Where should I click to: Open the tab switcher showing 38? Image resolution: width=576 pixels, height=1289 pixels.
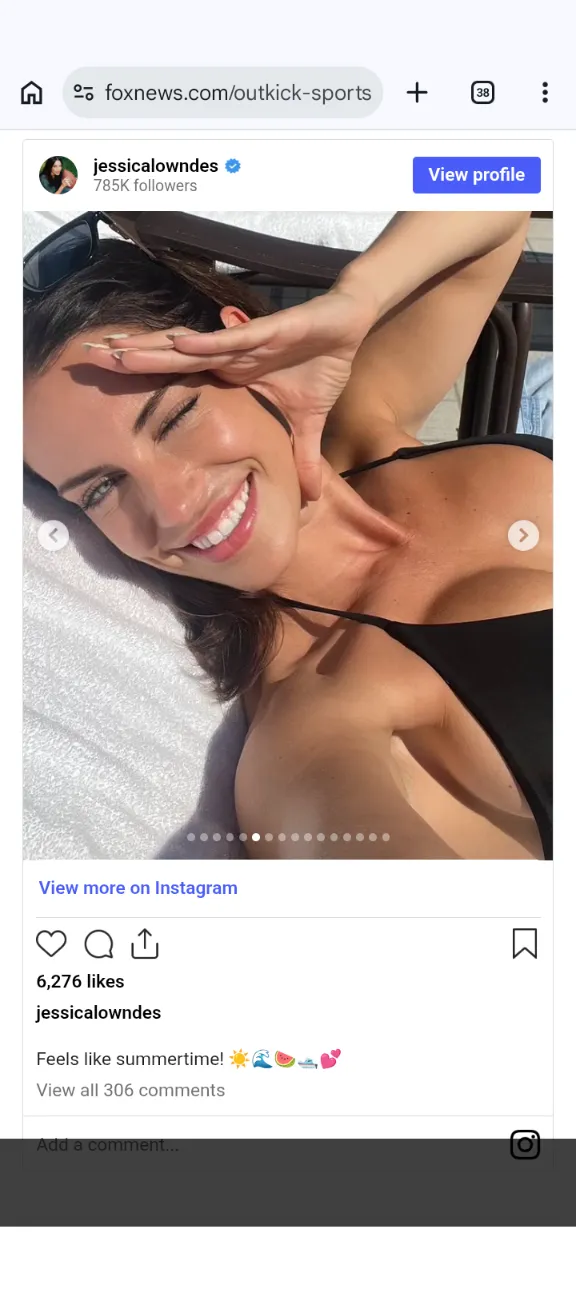[483, 93]
